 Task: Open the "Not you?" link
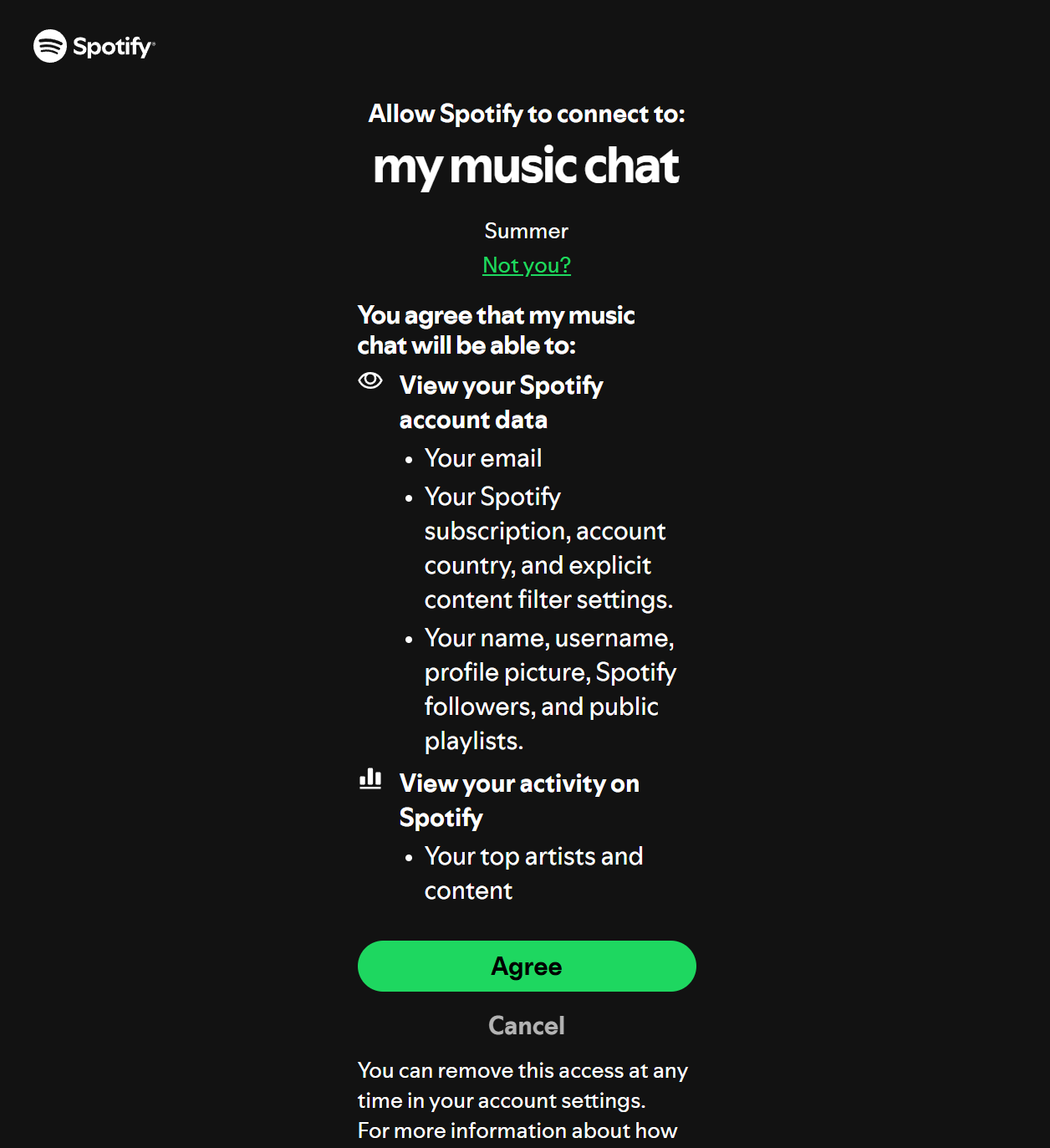point(527,265)
